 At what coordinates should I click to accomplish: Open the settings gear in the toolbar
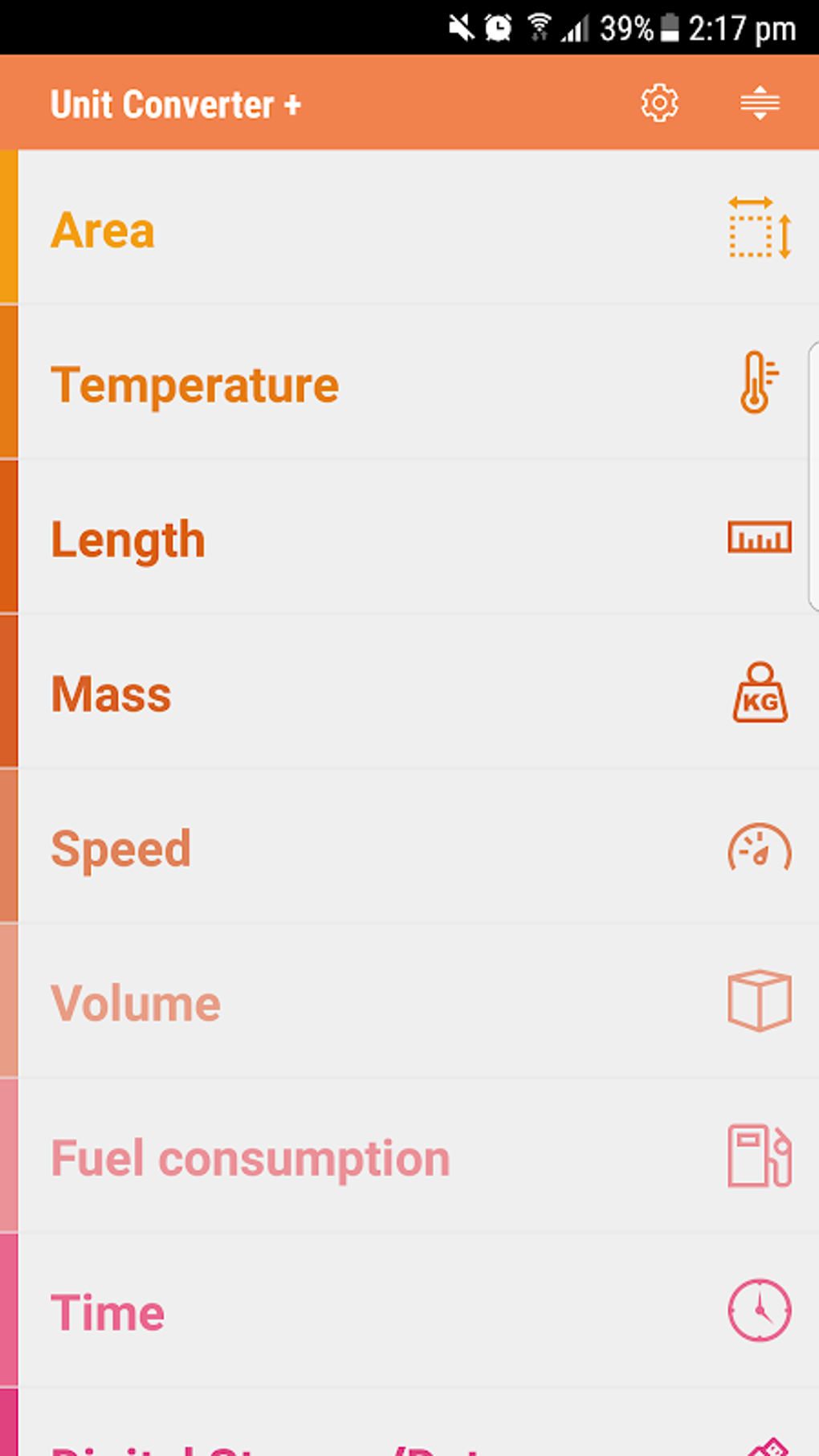click(658, 103)
